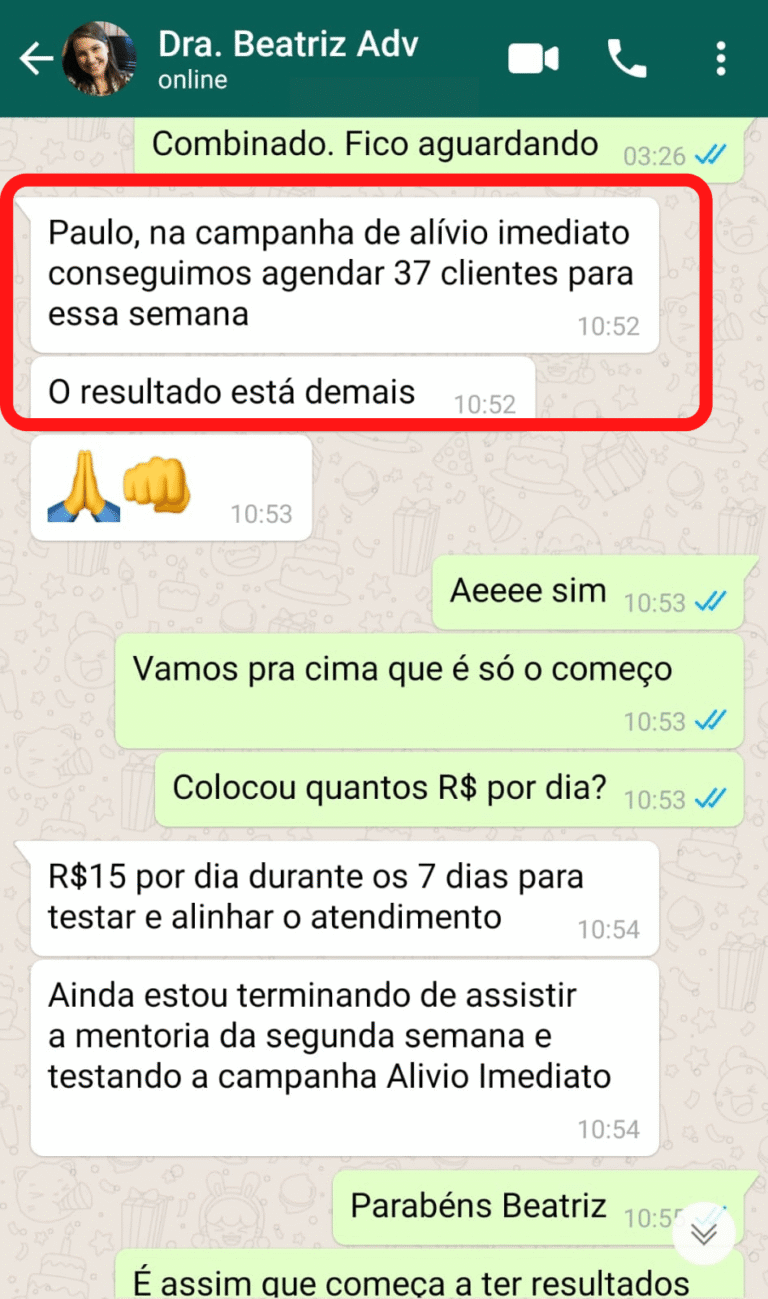Start a voice call with Dra. Beatriz
768x1299 pixels.
627,59
